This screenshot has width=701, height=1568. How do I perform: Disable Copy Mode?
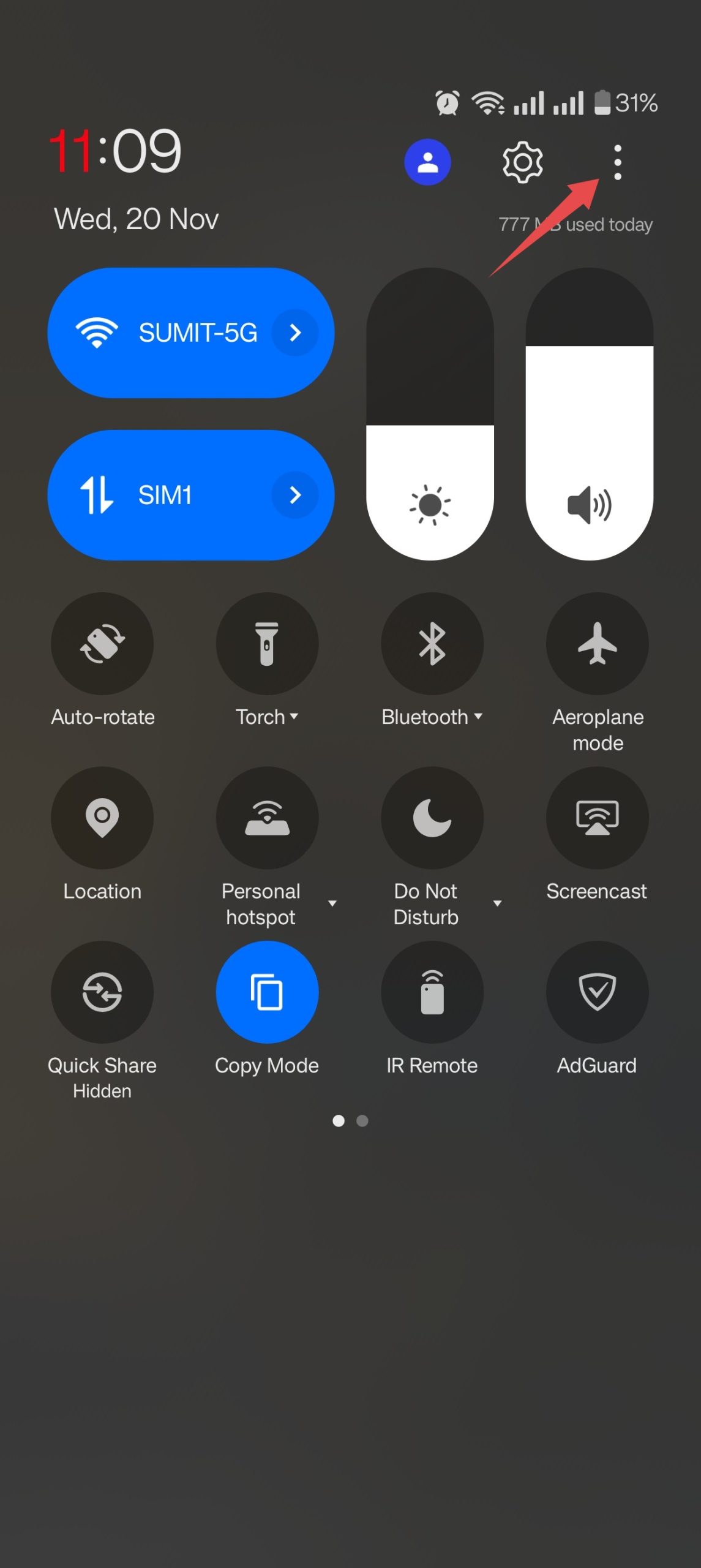pyautogui.click(x=267, y=992)
